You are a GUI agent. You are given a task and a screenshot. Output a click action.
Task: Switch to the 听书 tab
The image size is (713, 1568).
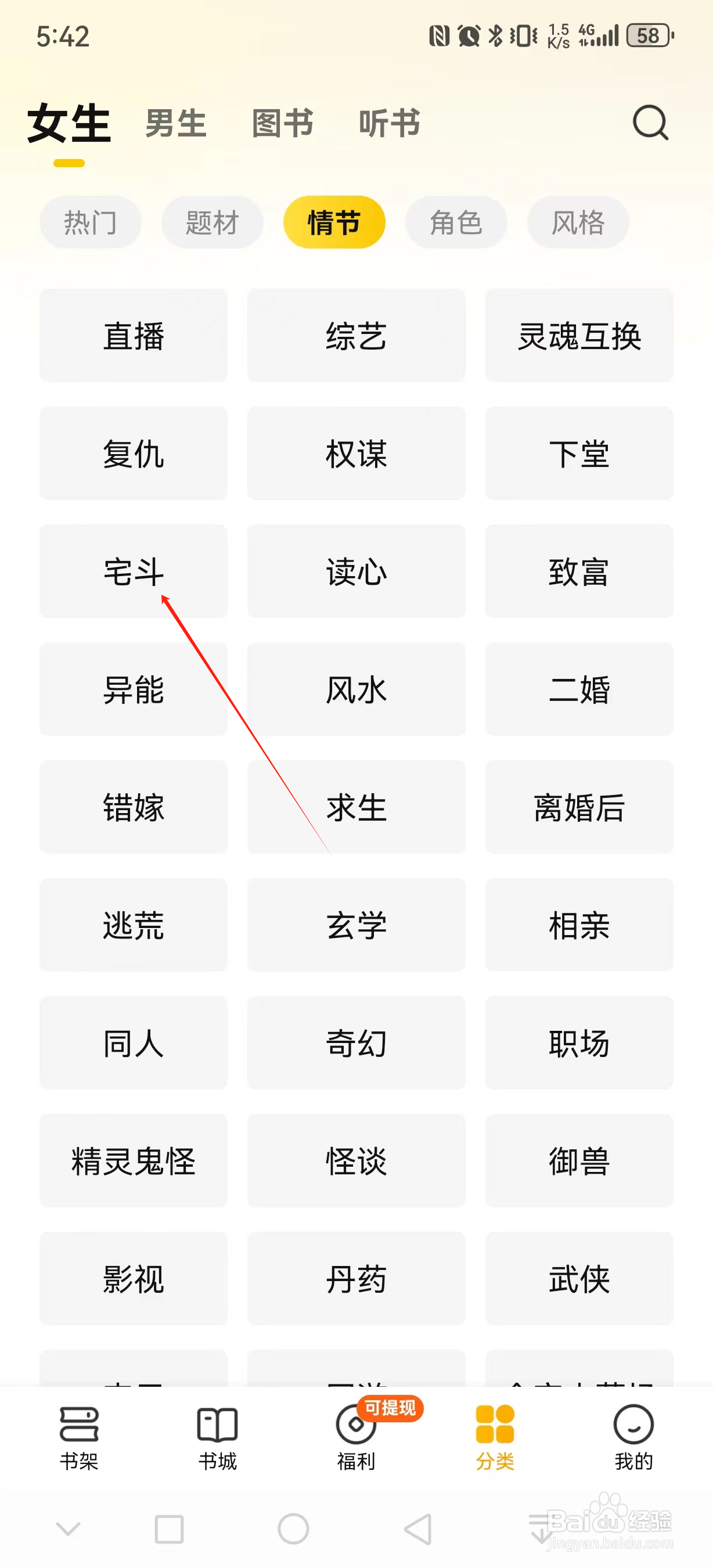[x=389, y=123]
